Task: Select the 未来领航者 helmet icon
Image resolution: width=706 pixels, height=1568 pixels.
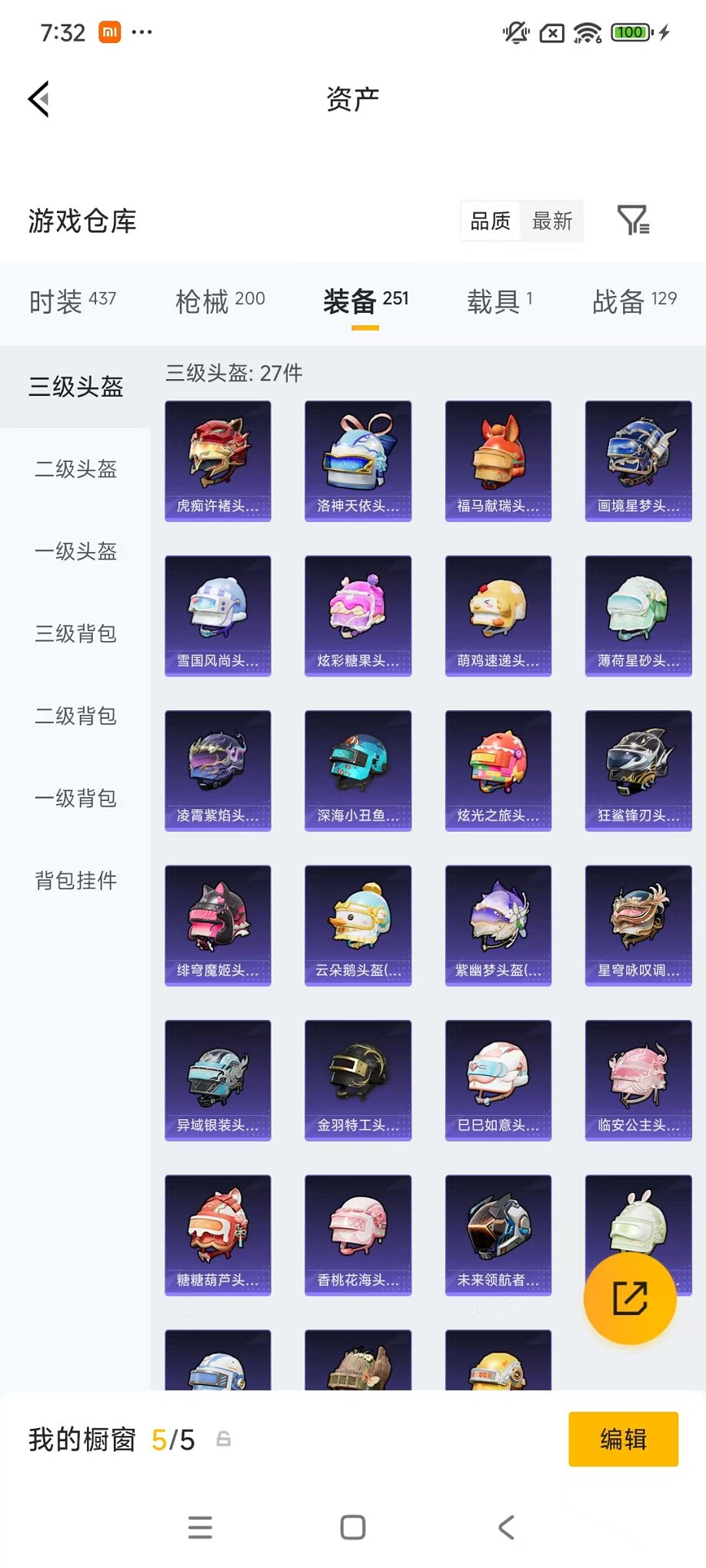Action: 498,1235
